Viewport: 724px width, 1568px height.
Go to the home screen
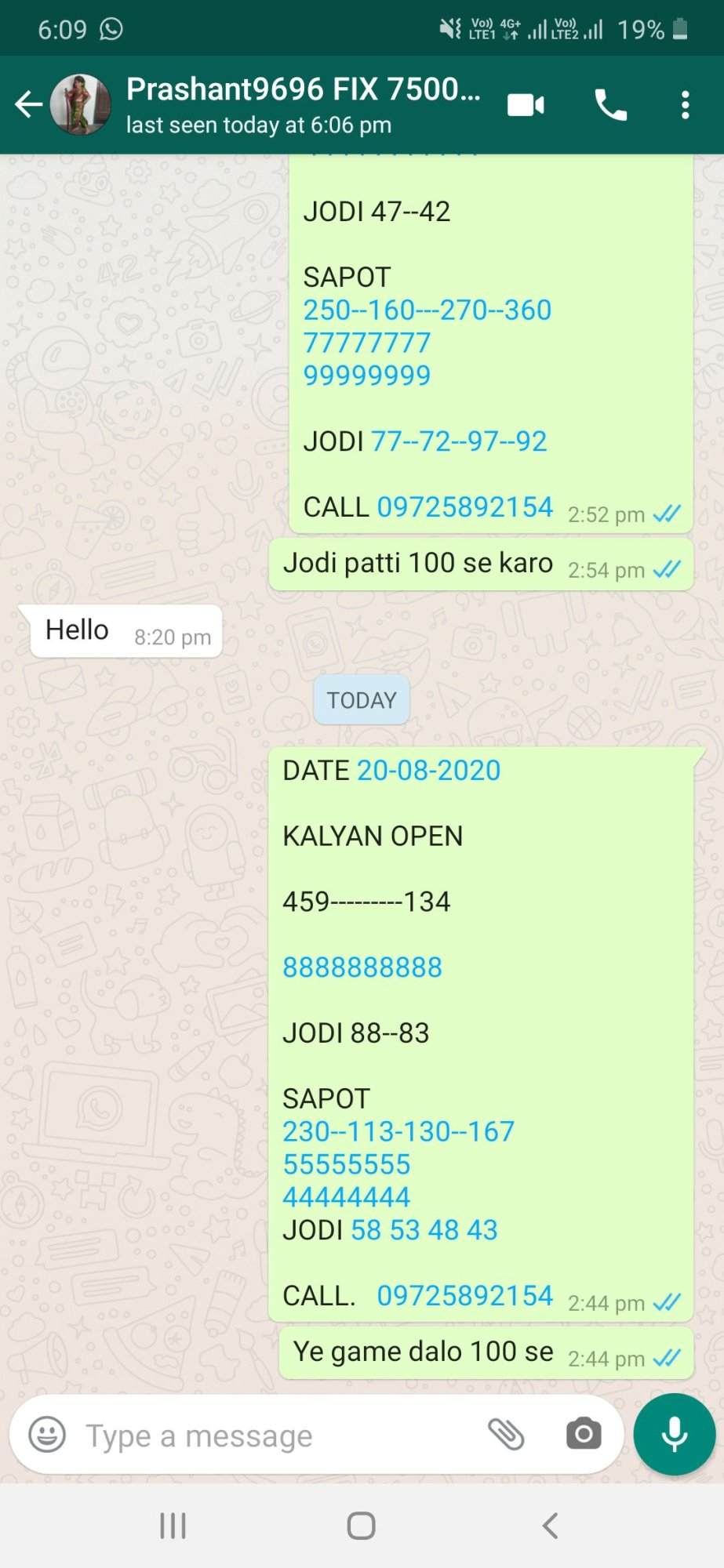pos(361,1526)
